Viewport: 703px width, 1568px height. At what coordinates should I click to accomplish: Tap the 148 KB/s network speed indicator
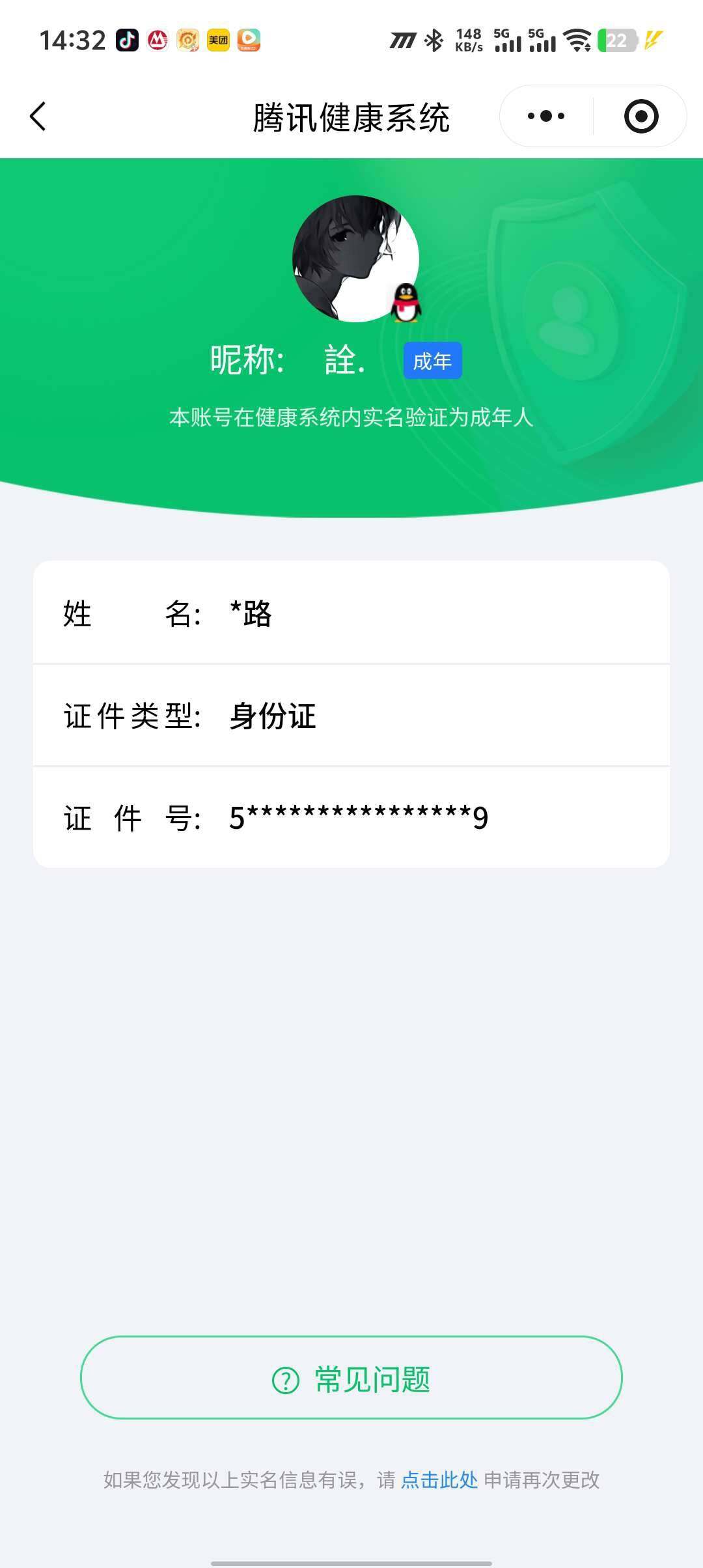coord(468,41)
